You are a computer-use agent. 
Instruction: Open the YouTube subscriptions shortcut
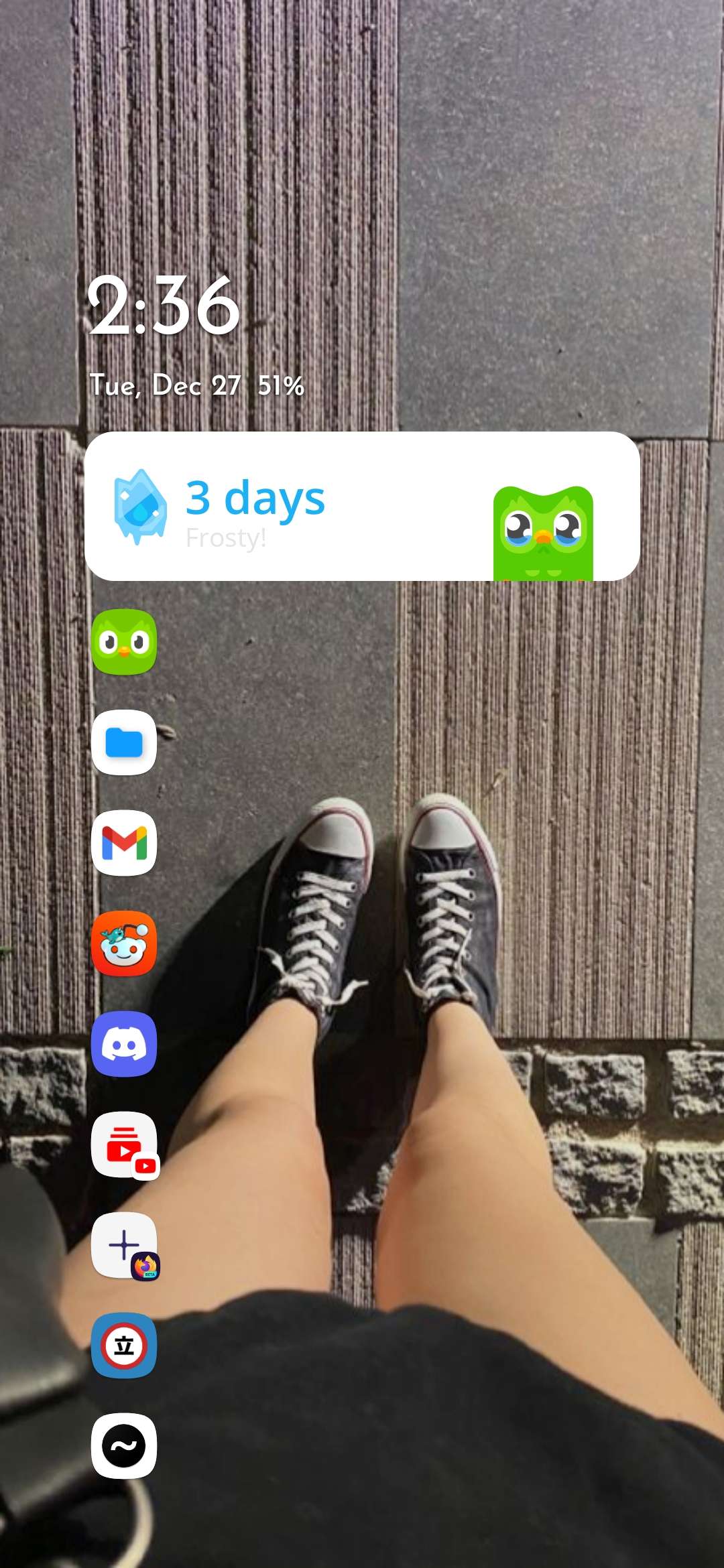click(125, 1145)
